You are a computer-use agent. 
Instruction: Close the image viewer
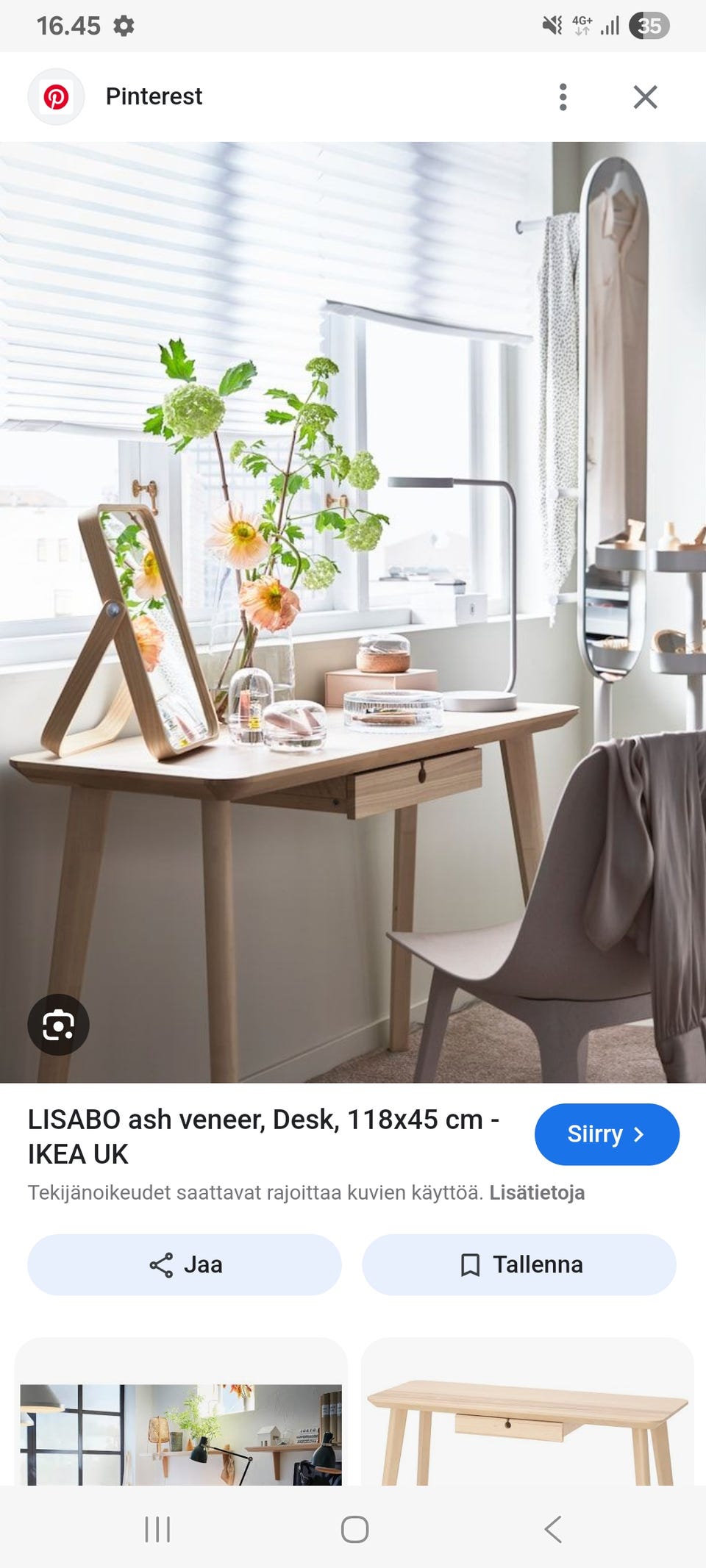[645, 97]
